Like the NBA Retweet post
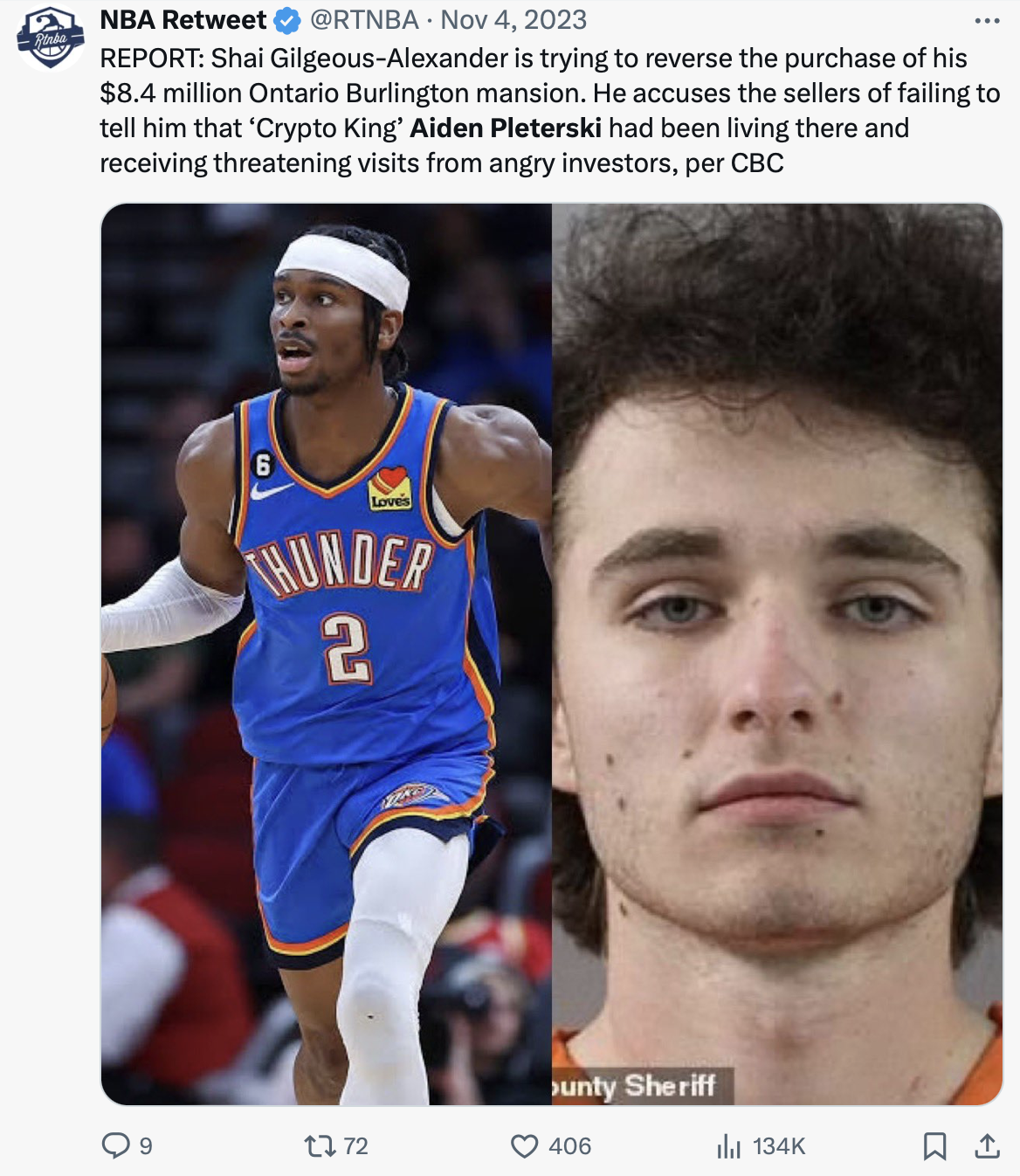This screenshot has width=1020, height=1176. (x=524, y=1145)
